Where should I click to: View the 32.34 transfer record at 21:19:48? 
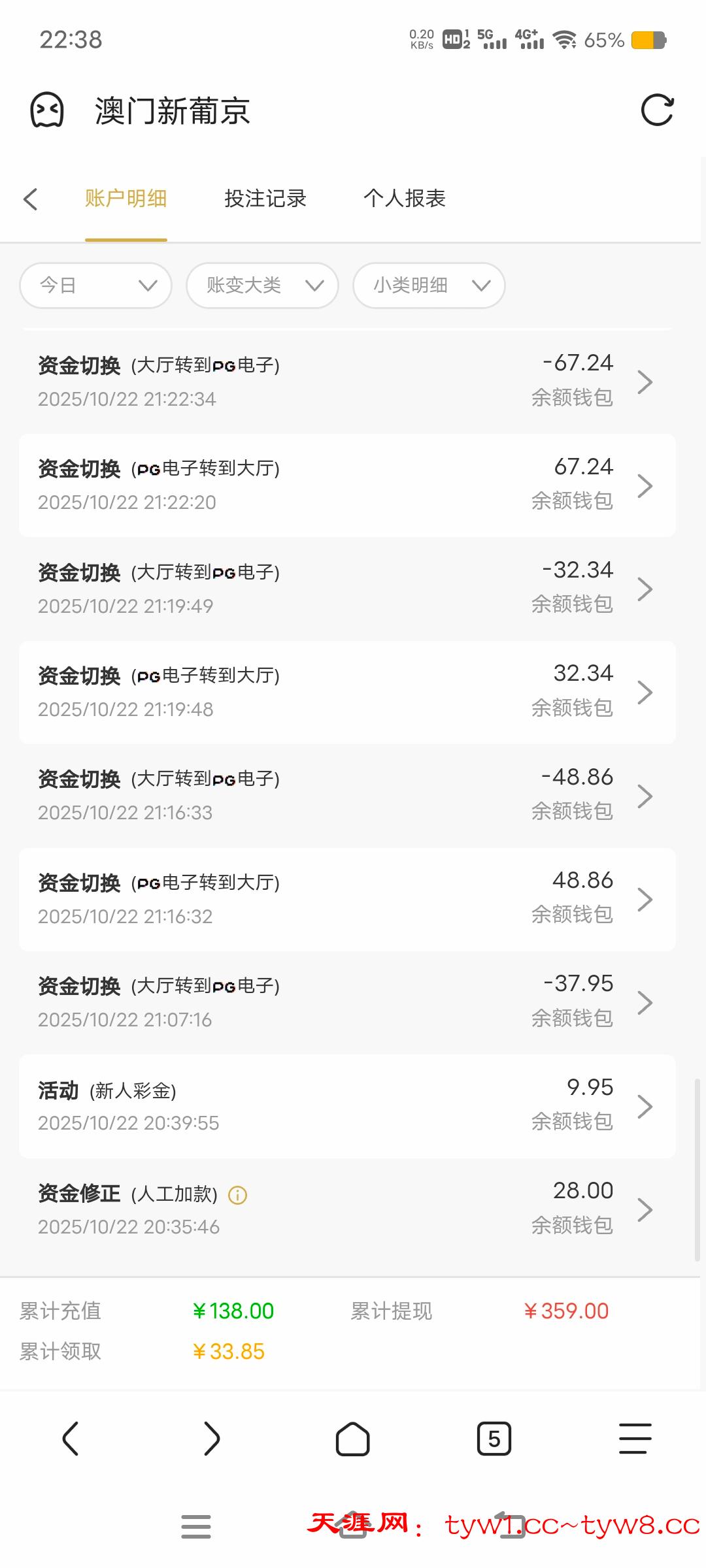[x=346, y=693]
